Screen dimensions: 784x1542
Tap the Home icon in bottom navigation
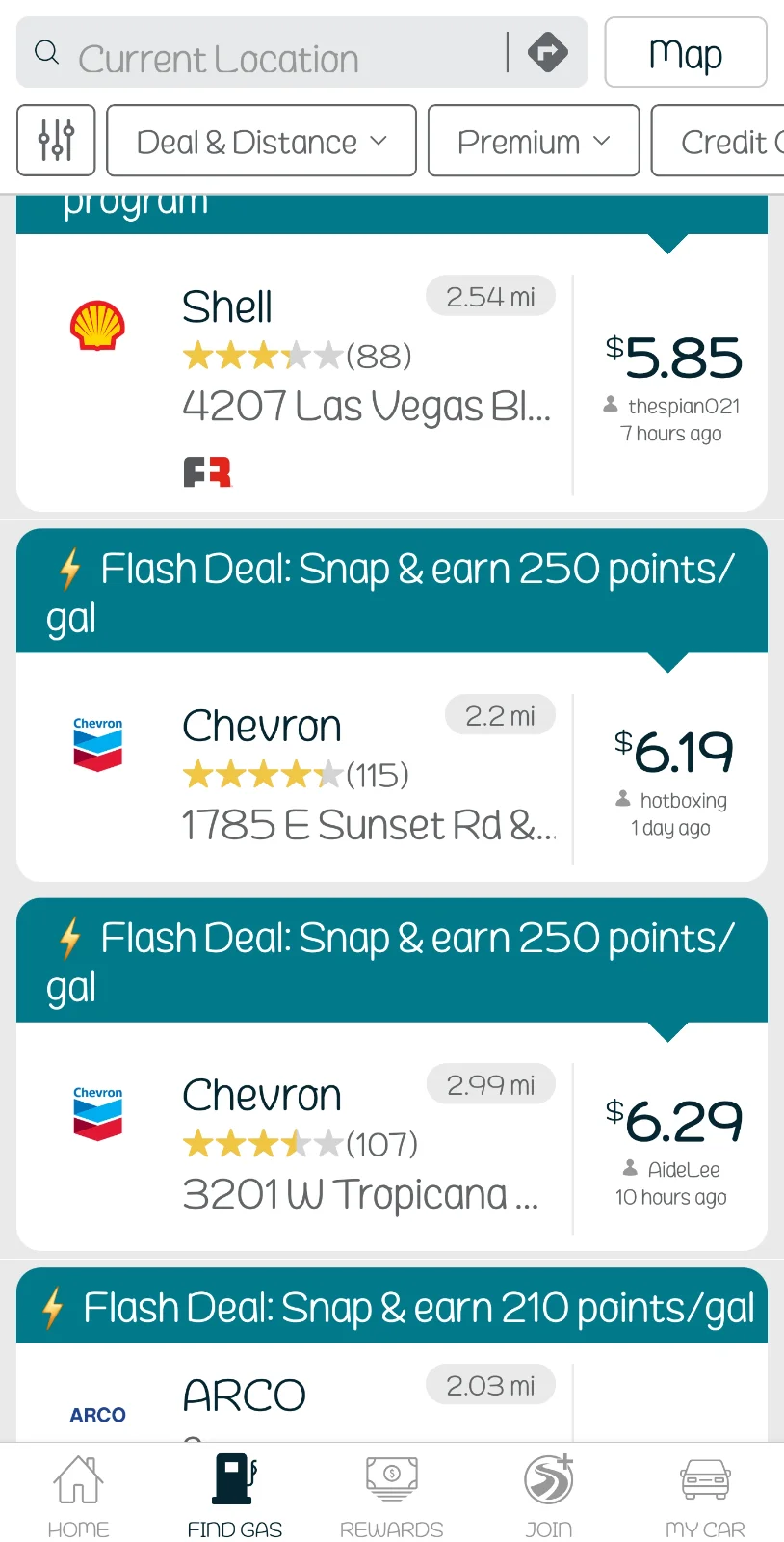pos(78,1478)
